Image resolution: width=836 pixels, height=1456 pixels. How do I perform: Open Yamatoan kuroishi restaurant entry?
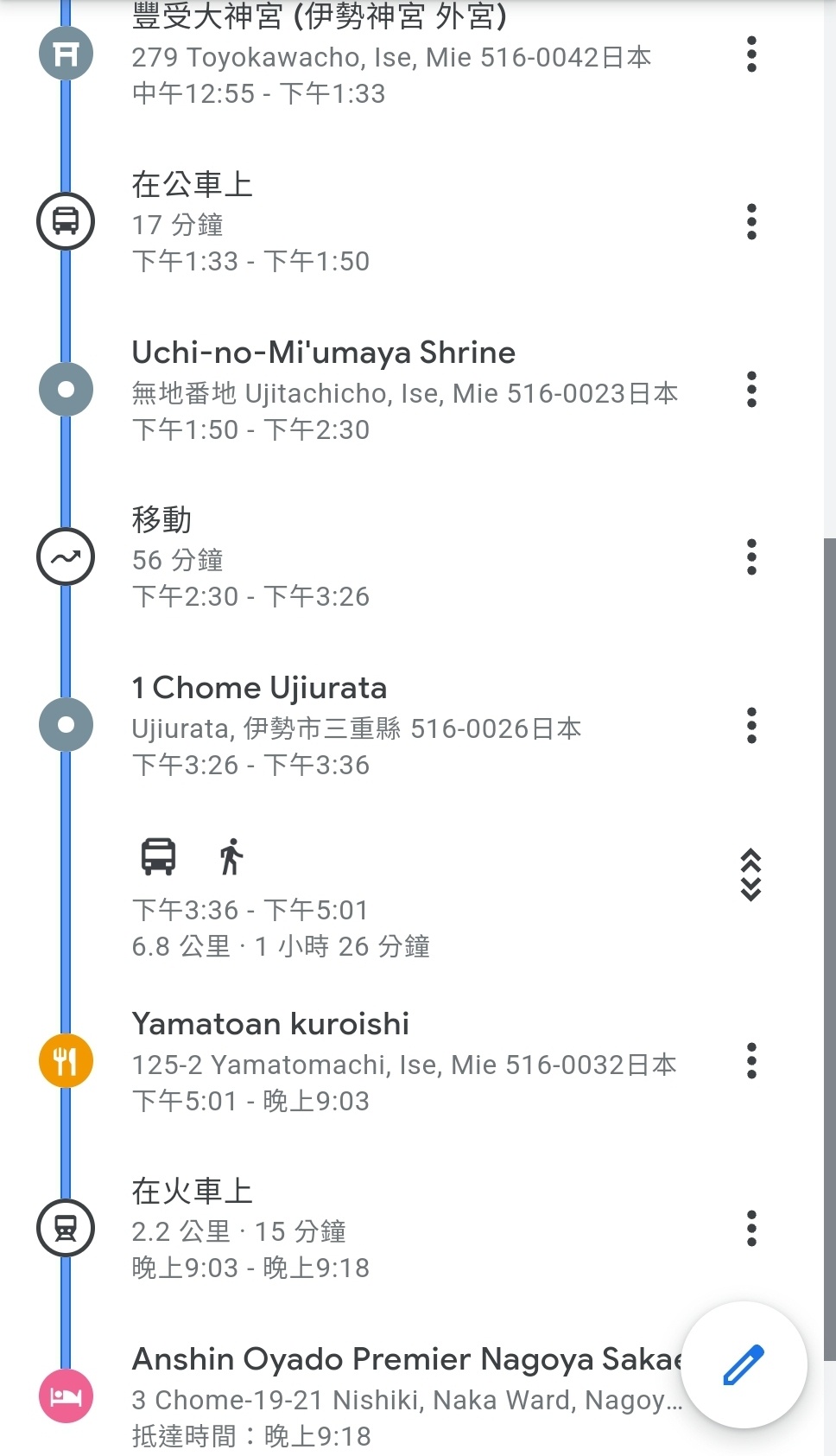pyautogui.click(x=404, y=1061)
